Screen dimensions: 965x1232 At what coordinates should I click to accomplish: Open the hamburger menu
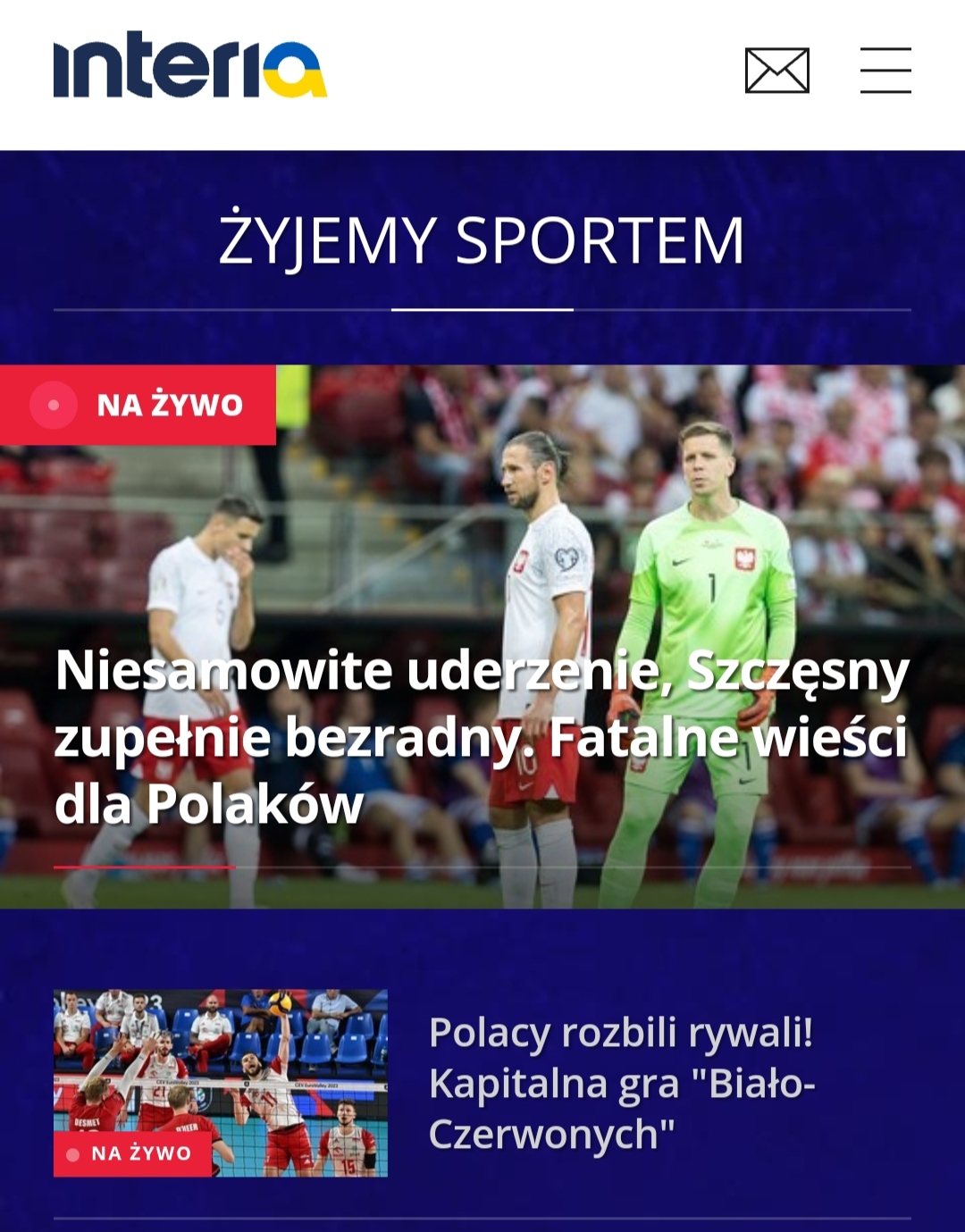tap(885, 71)
